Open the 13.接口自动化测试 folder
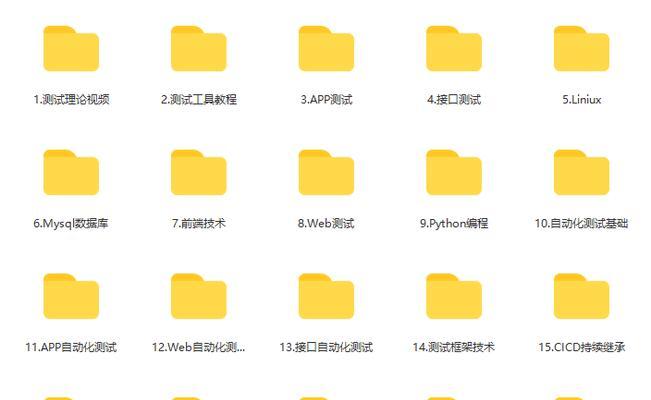The image size is (651, 400). (x=326, y=297)
